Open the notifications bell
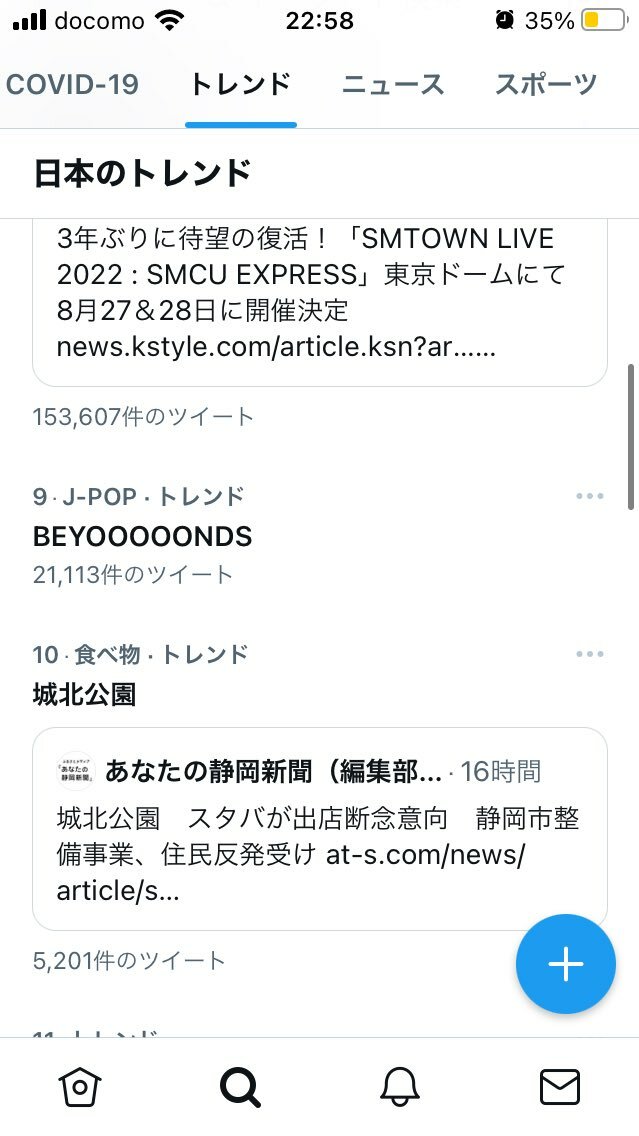Image resolution: width=639 pixels, height=1136 pixels. tap(399, 1086)
